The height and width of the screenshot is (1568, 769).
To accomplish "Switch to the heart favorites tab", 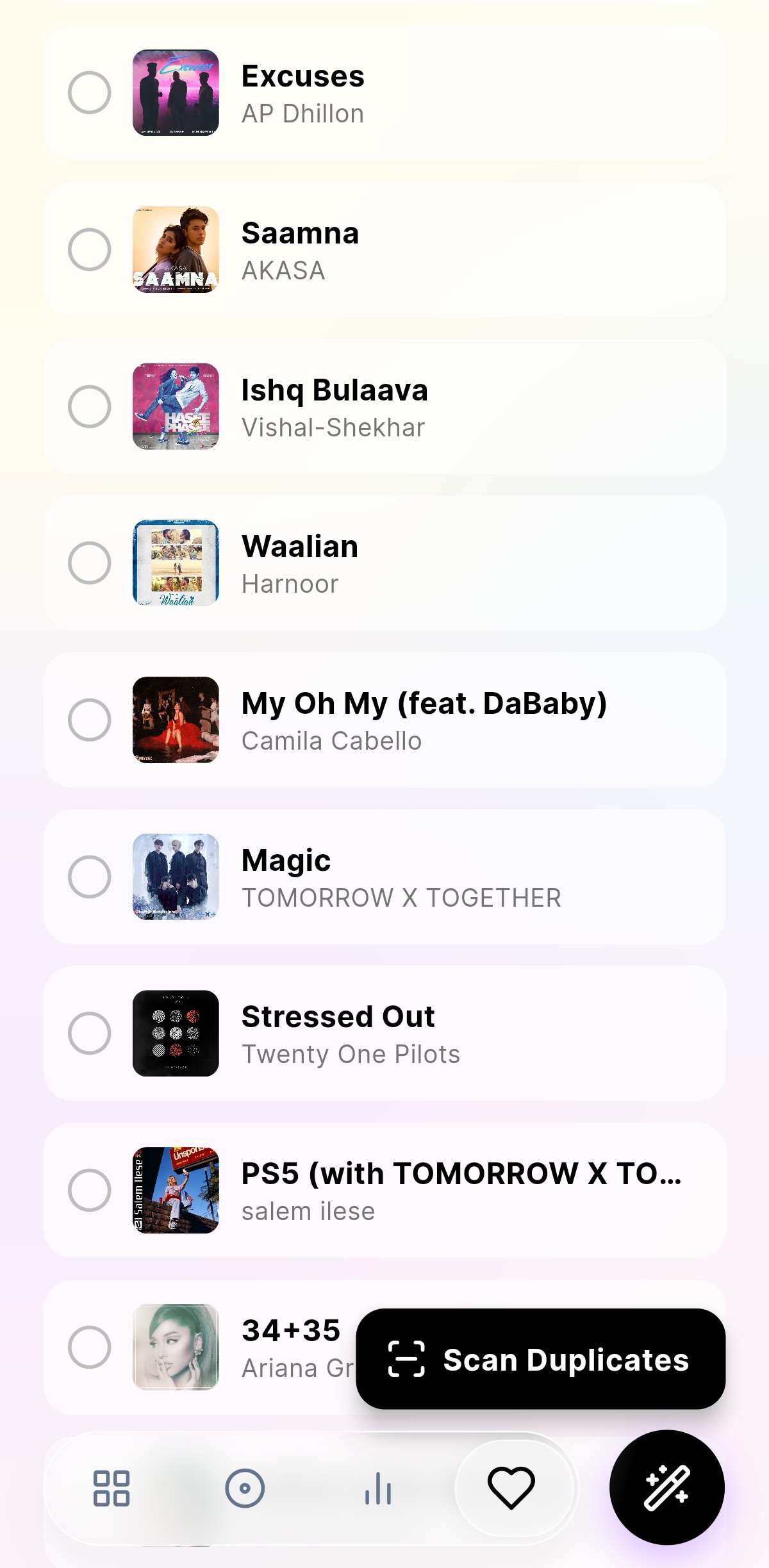I will click(x=511, y=1488).
